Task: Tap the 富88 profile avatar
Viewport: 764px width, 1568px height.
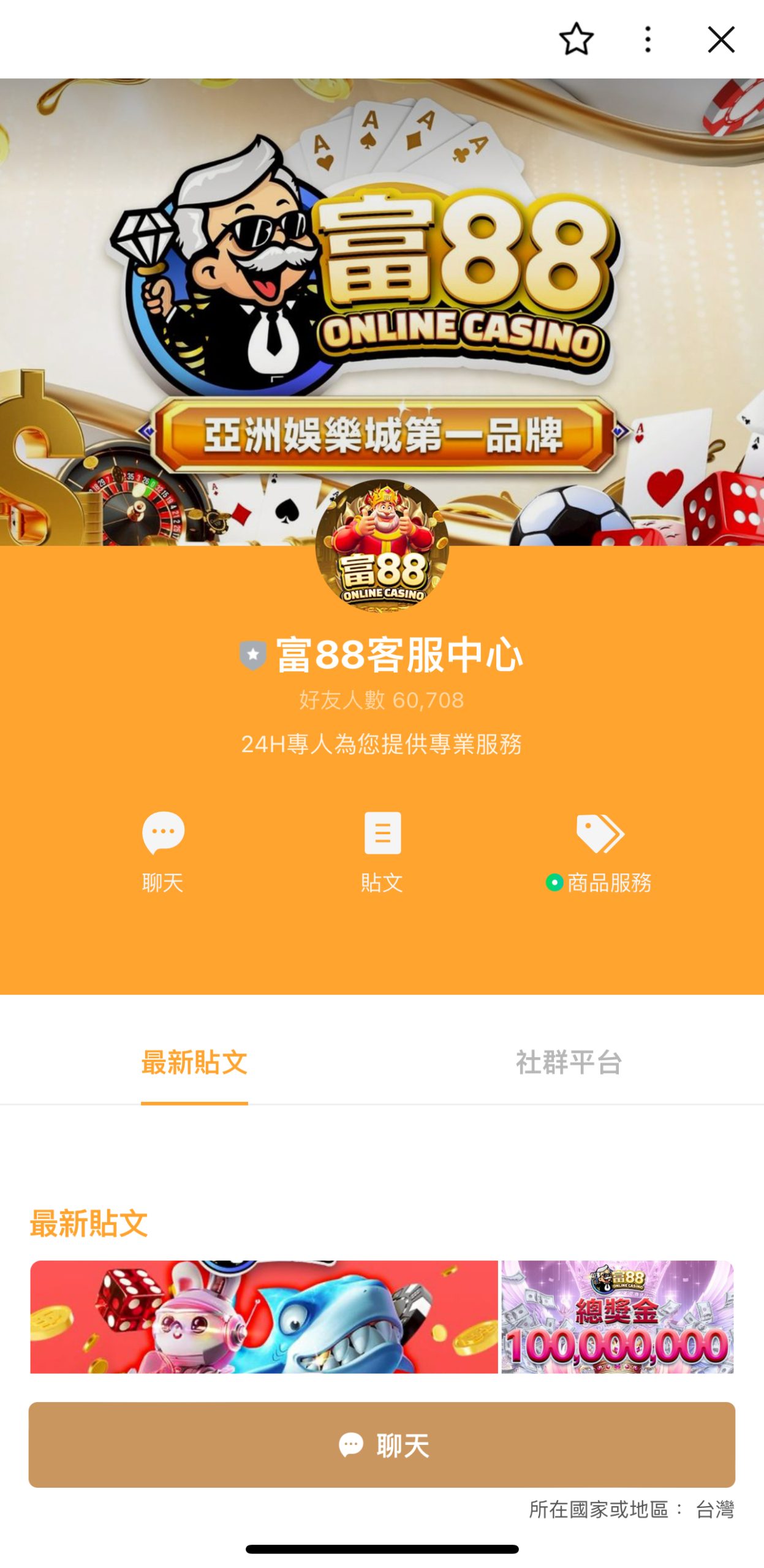Action: pyautogui.click(x=382, y=545)
